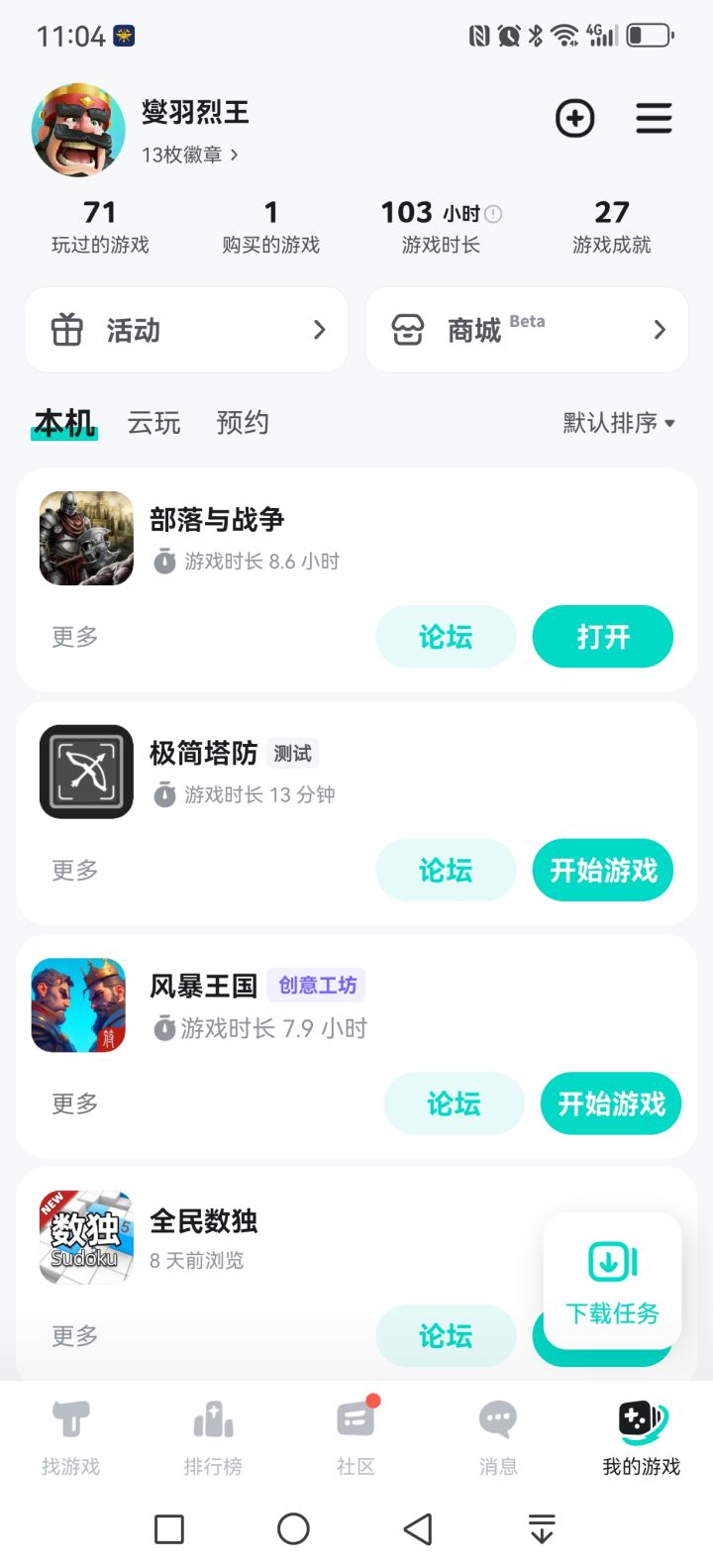Open the 下载任务 floating button

[612, 1282]
